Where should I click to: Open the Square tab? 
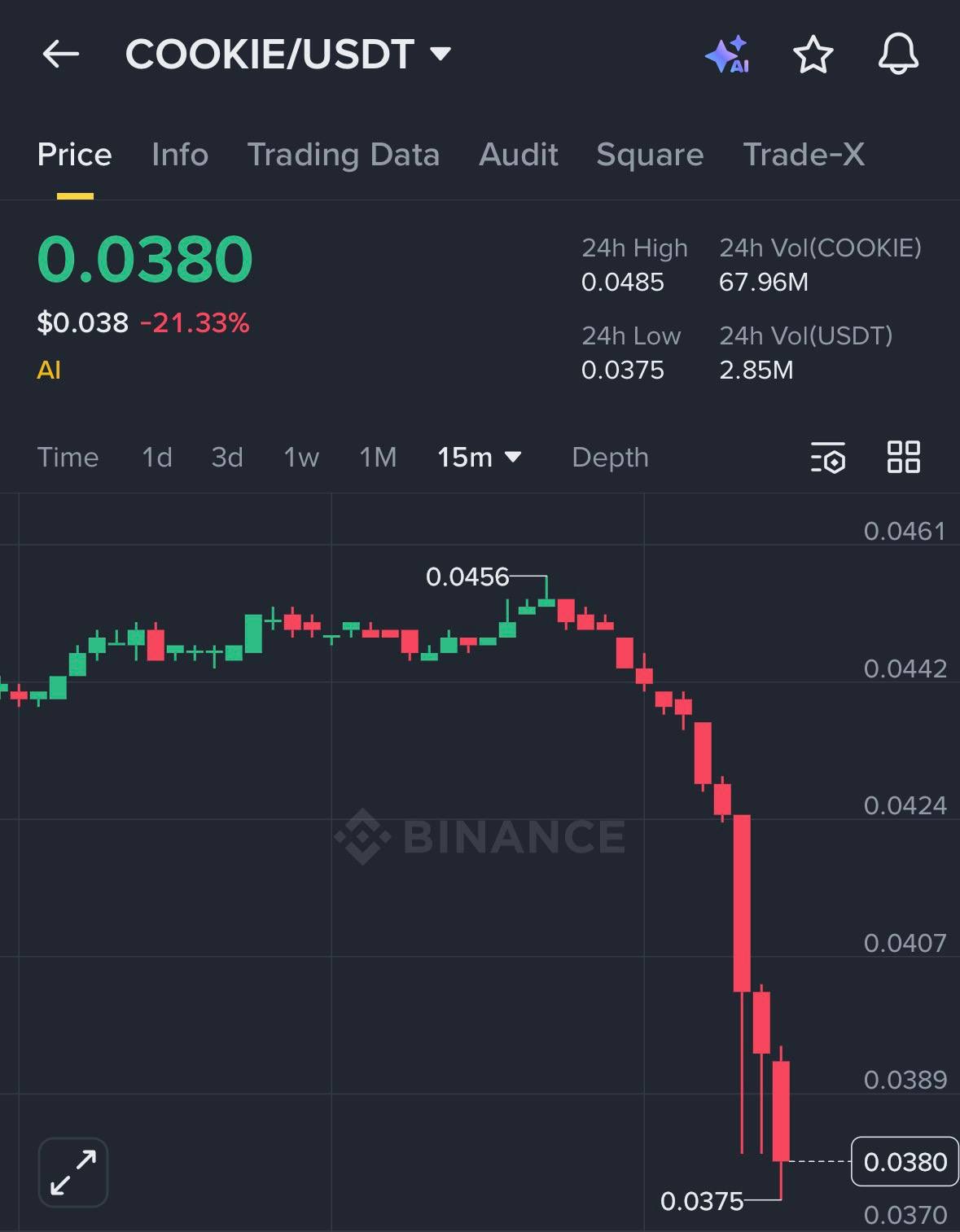pyautogui.click(x=650, y=155)
